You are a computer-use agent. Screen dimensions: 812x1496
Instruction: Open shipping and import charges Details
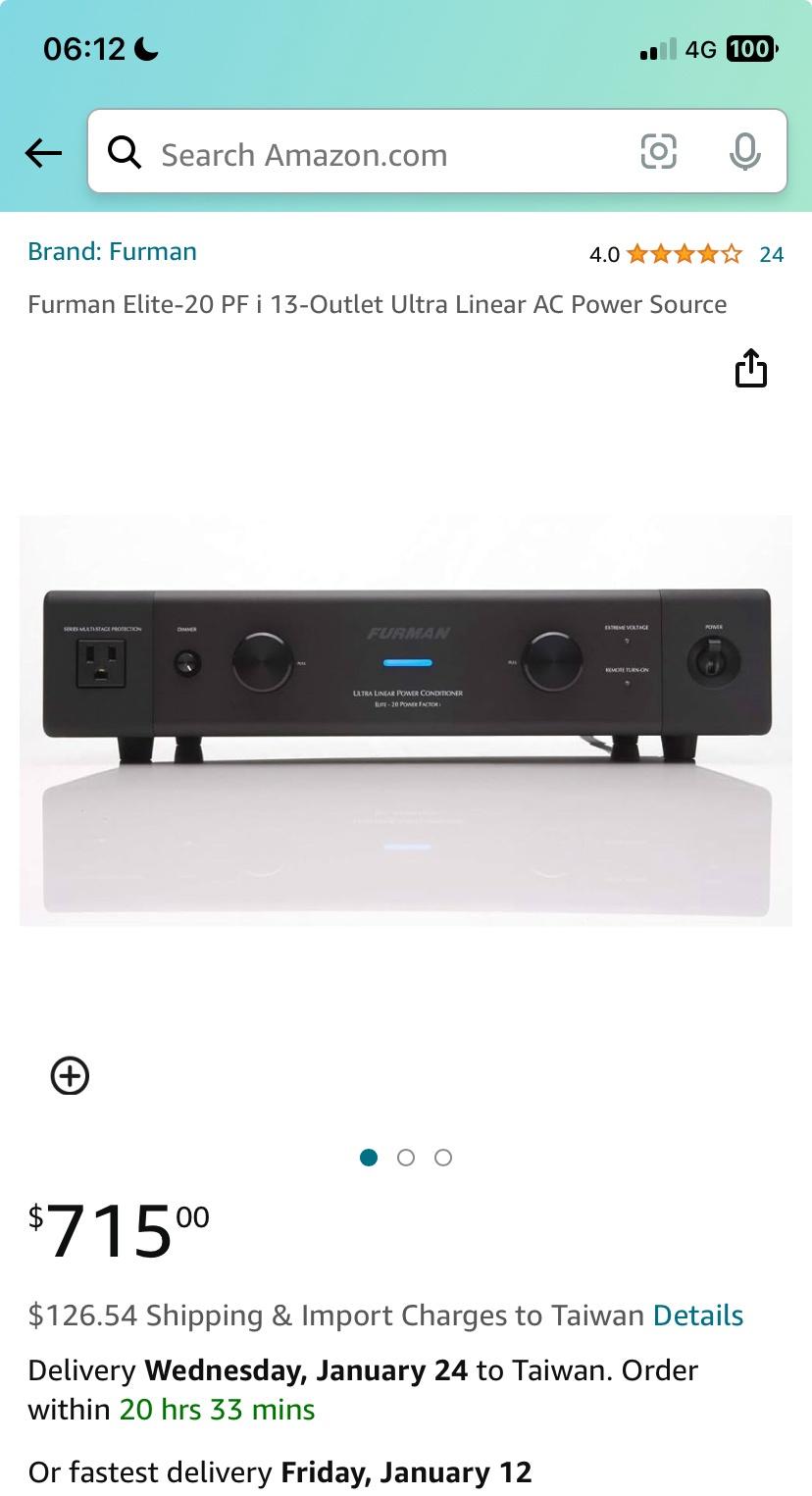(x=698, y=1315)
